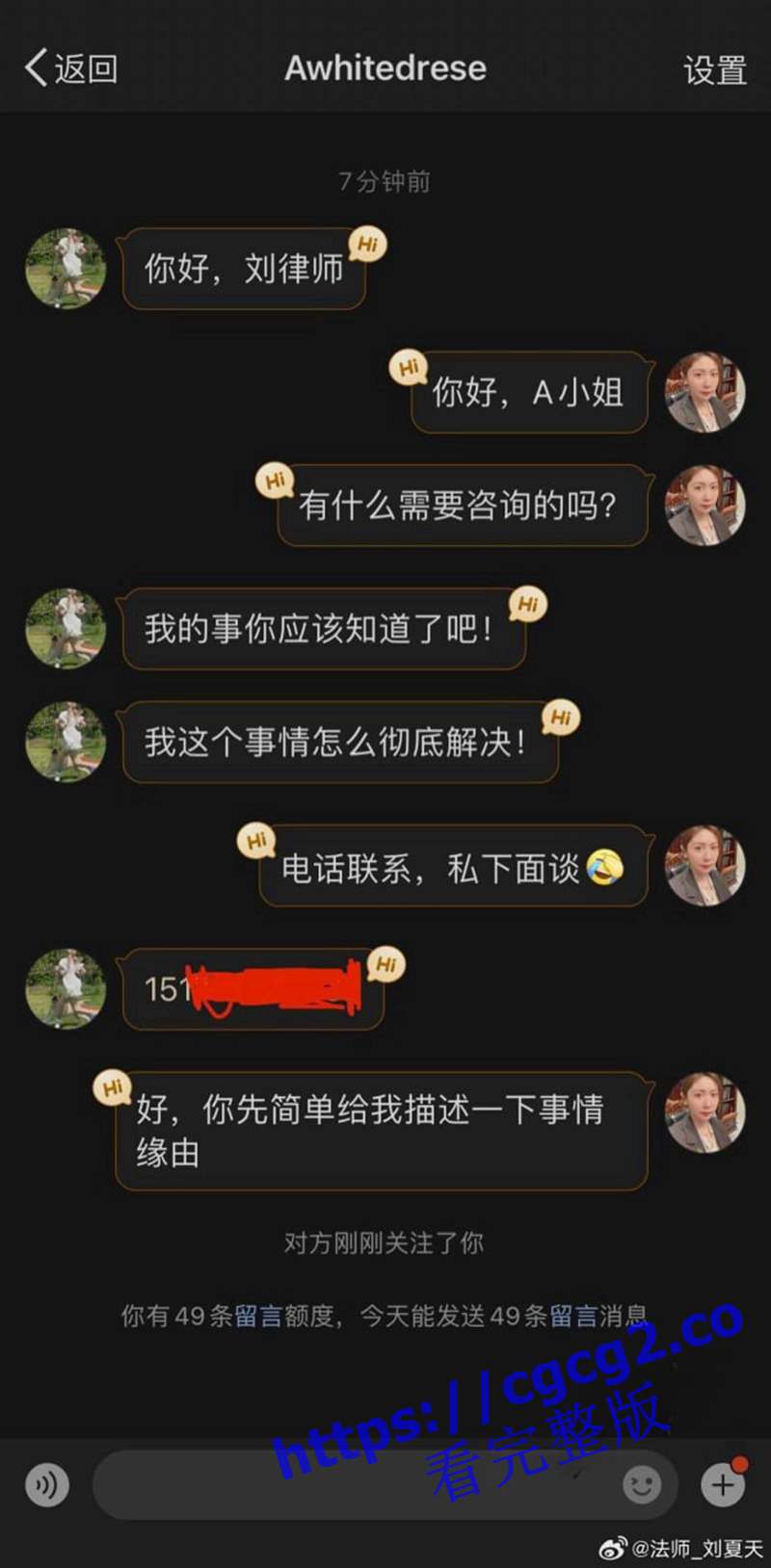Focus the message text field
Image resolution: width=771 pixels, height=1568 pixels.
[357, 1484]
